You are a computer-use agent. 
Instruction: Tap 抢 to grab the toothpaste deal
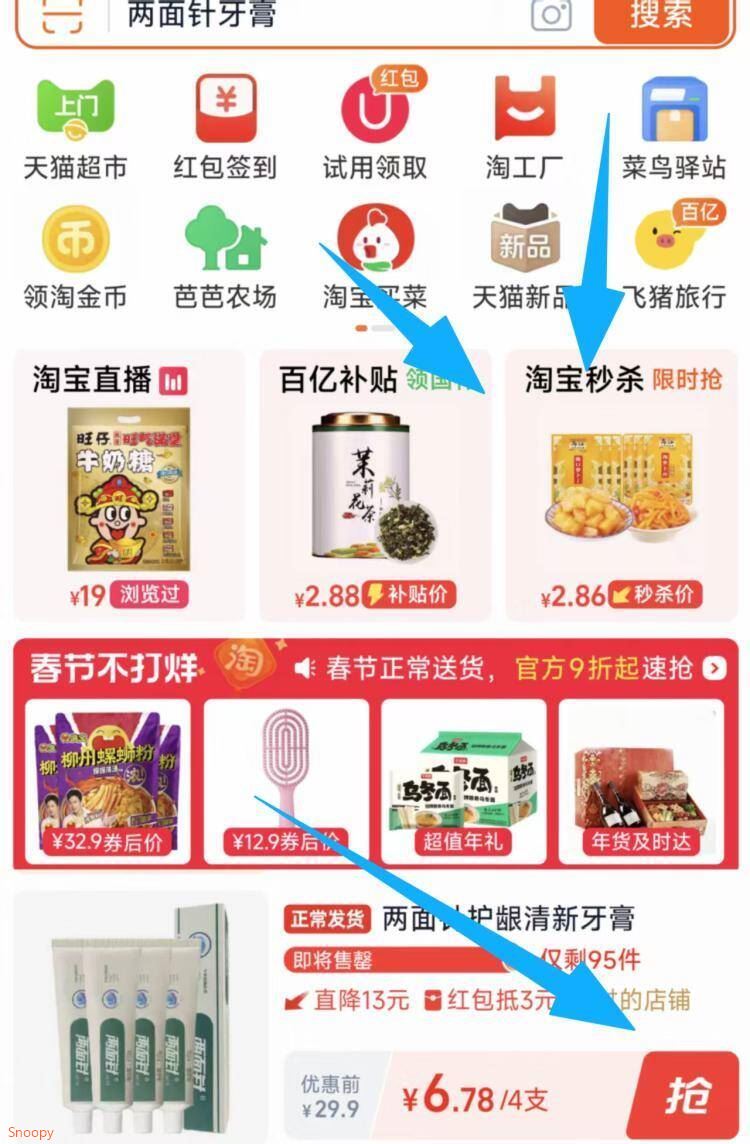click(688, 1096)
